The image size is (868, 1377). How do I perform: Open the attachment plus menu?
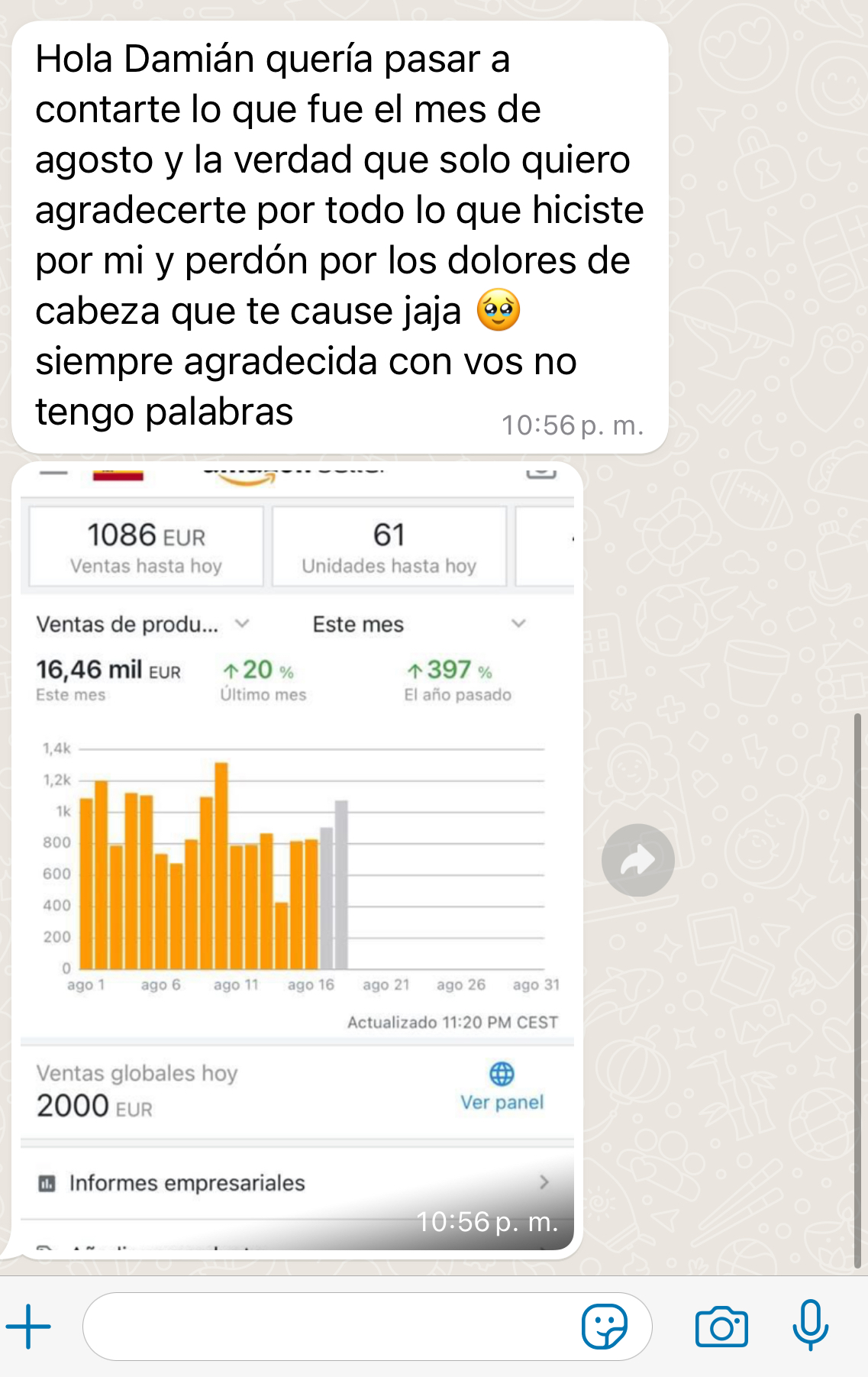click(28, 1327)
